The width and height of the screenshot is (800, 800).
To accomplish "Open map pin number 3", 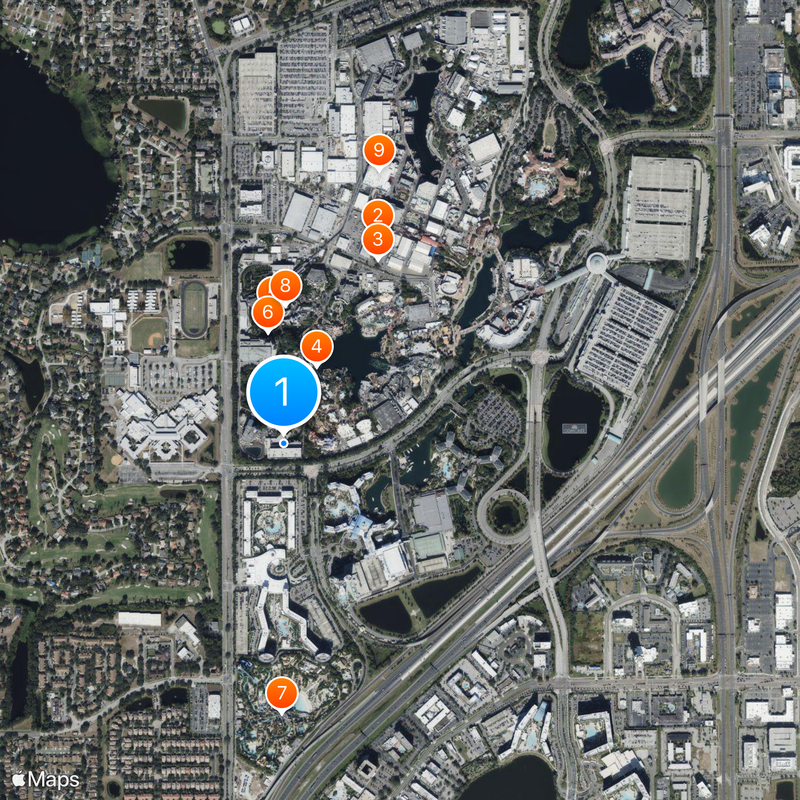I will 377,240.
